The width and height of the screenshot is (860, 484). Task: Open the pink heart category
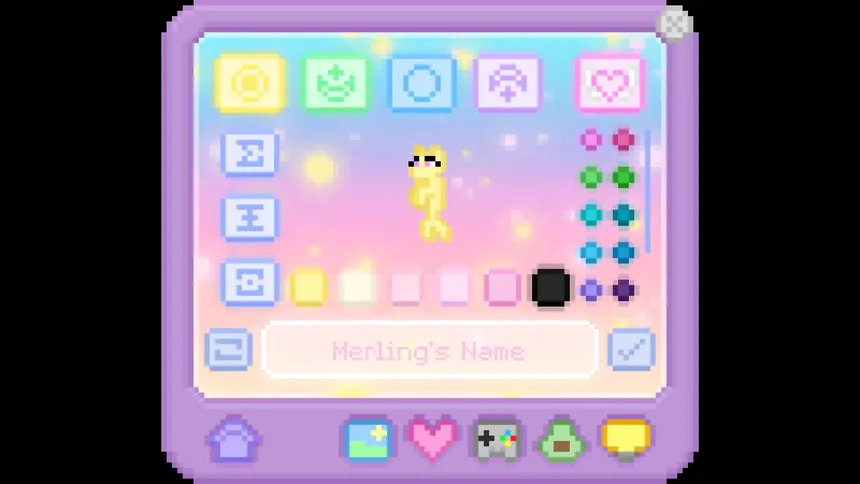609,83
